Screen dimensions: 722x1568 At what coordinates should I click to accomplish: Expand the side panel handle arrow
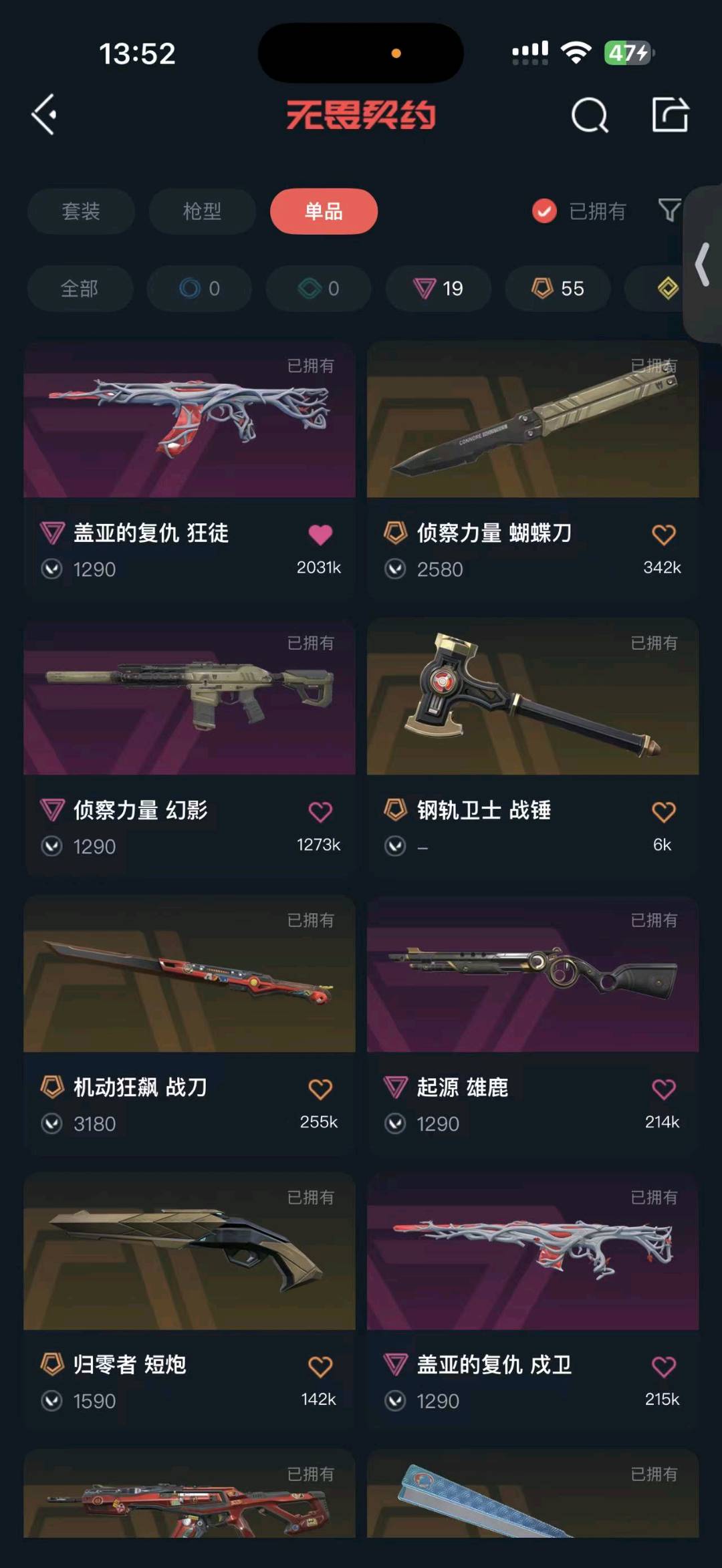[702, 265]
